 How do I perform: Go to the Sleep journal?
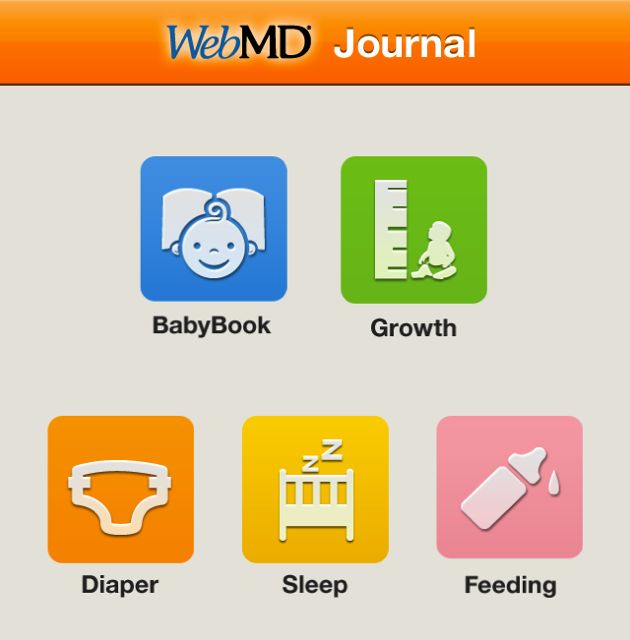315,489
